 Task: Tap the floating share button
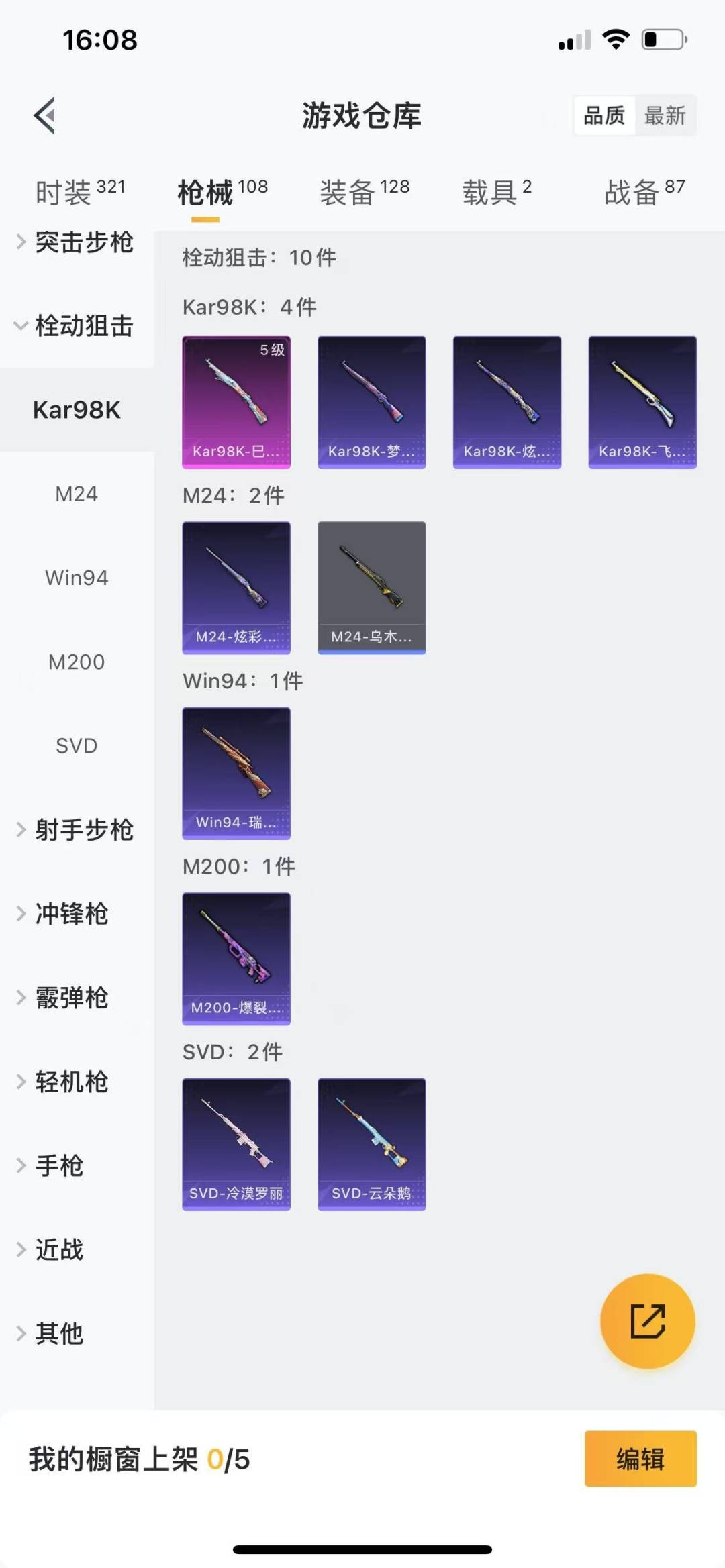(x=647, y=1320)
